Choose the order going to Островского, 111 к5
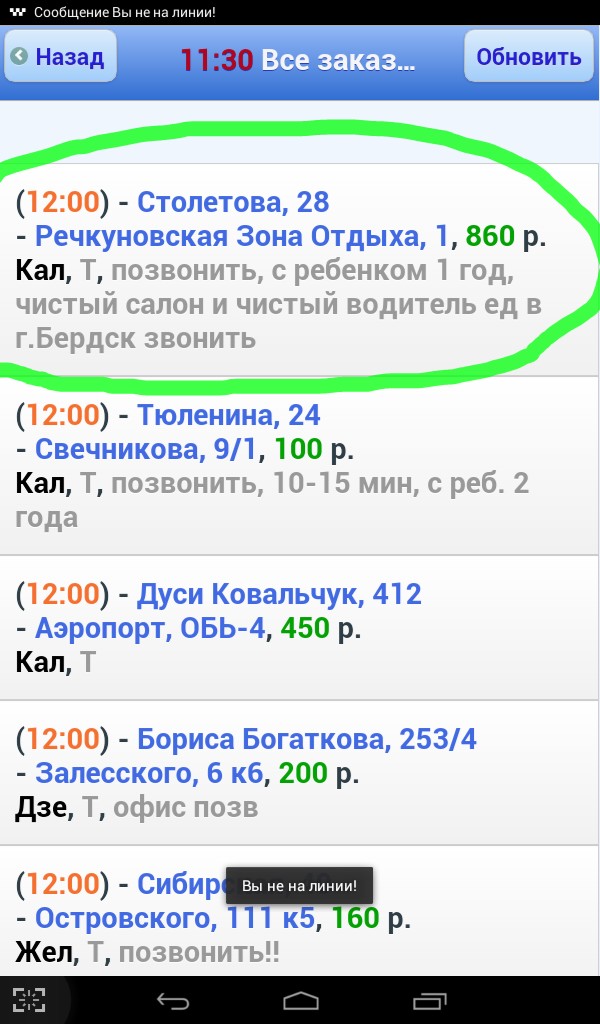Viewport: 600px width, 1024px height. pos(300,911)
